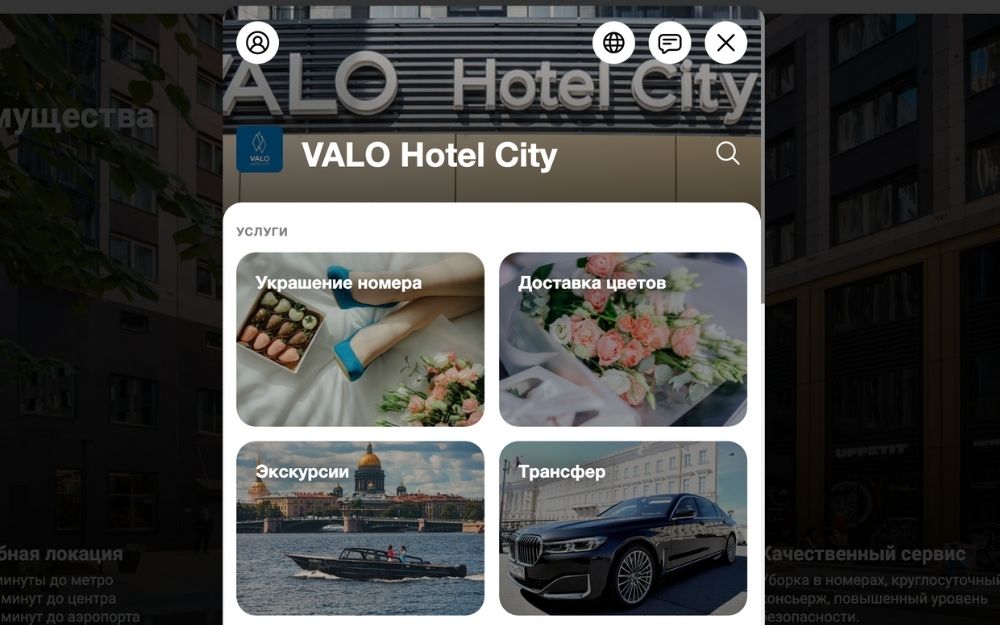Close the VALO Hotel City panel

pos(726,43)
